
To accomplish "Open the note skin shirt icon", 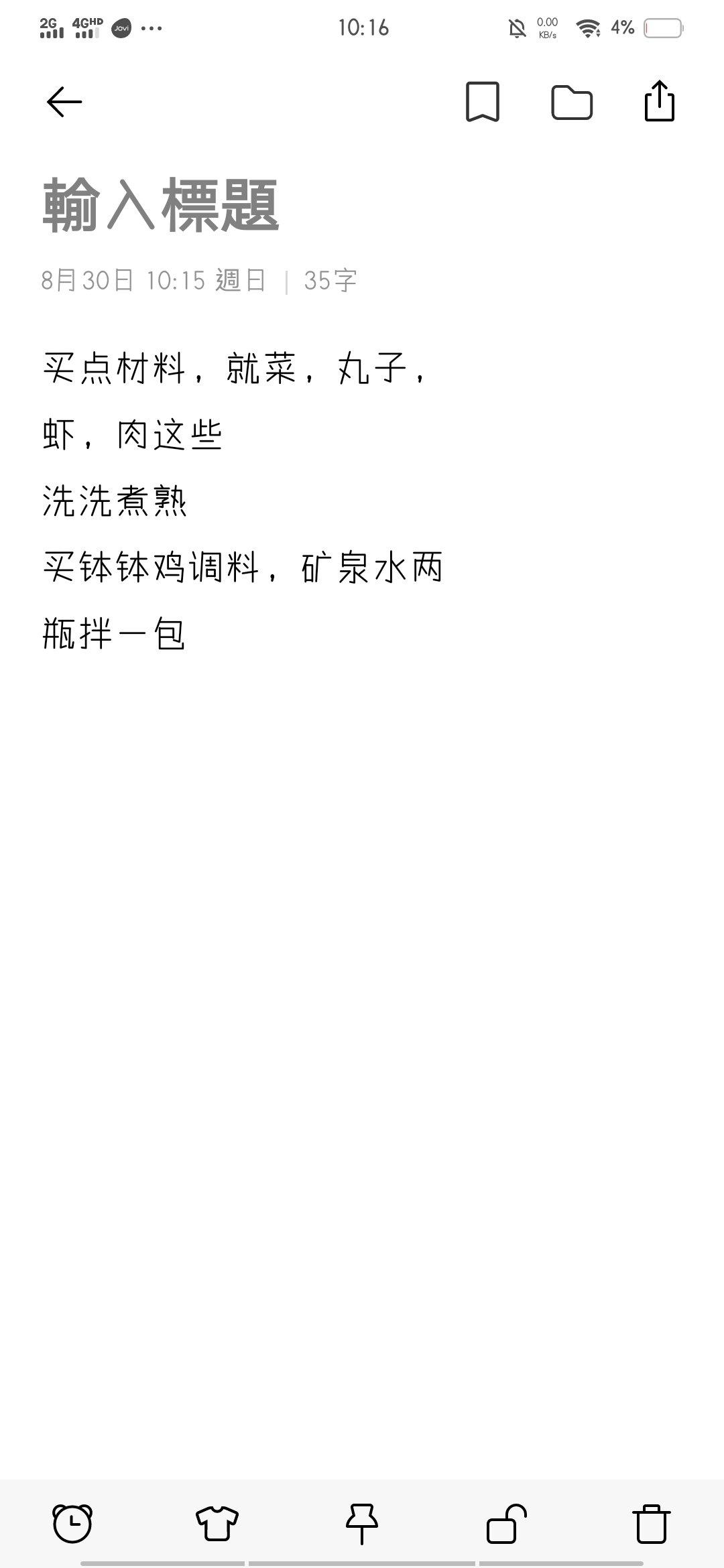I will click(x=217, y=1523).
